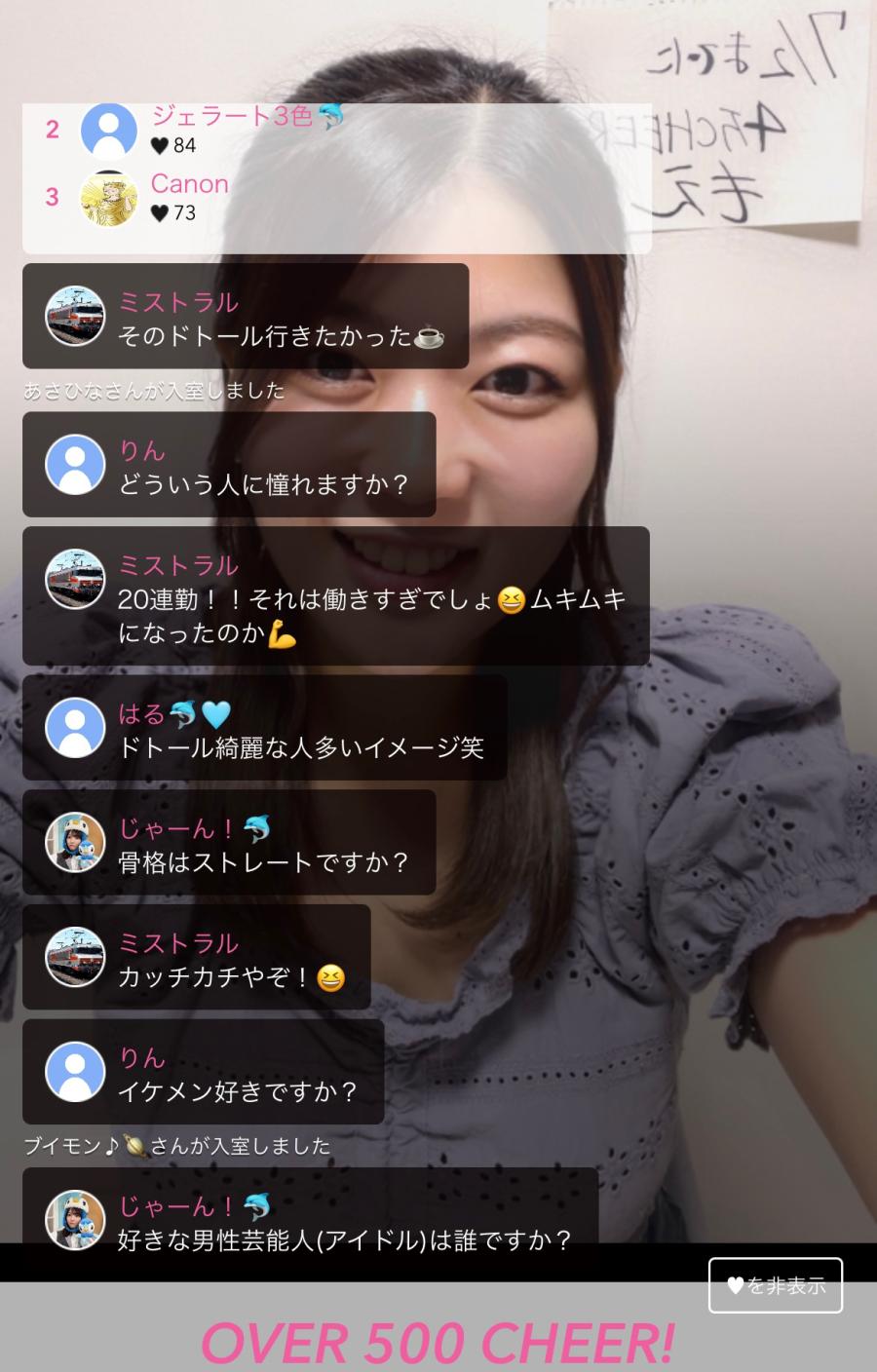Open はる's comment about ドトール綺麗な人
The height and width of the screenshot is (1372, 877).
264,728
